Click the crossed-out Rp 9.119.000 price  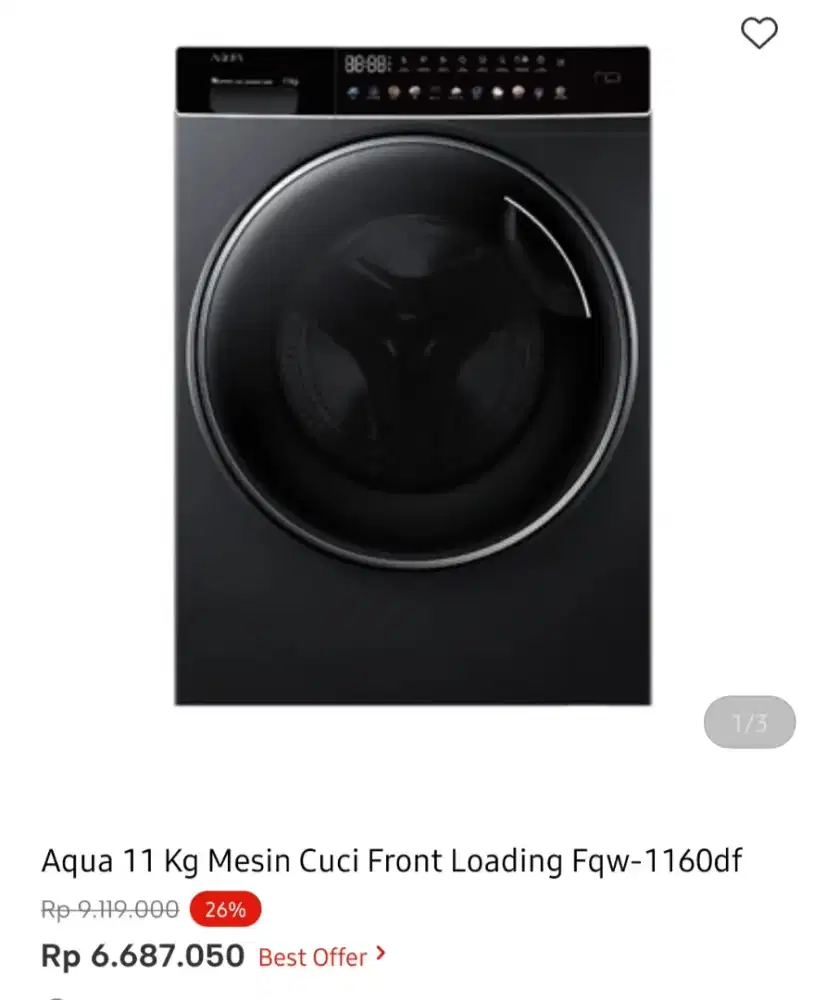pyautogui.click(x=107, y=911)
